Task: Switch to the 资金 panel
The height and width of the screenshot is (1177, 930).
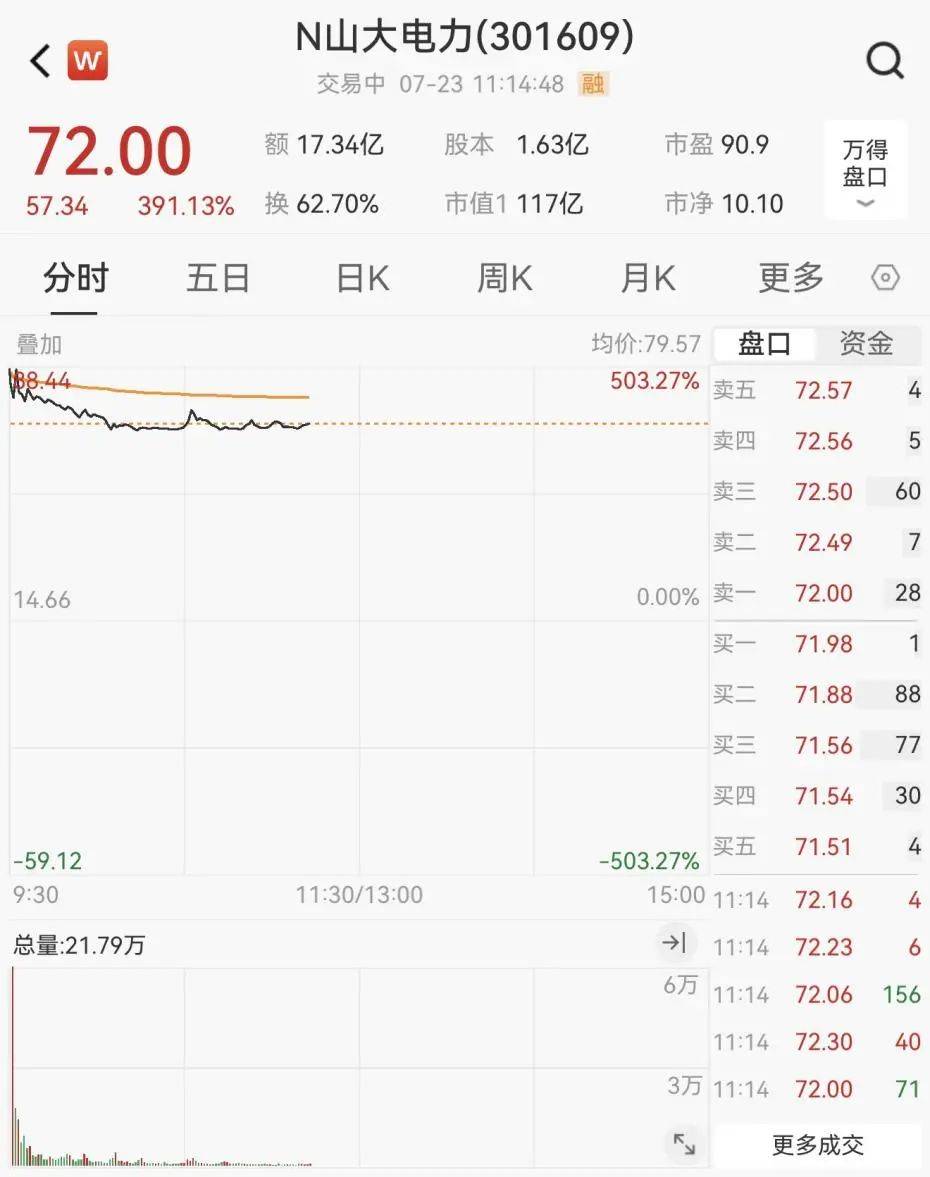Action: click(869, 343)
